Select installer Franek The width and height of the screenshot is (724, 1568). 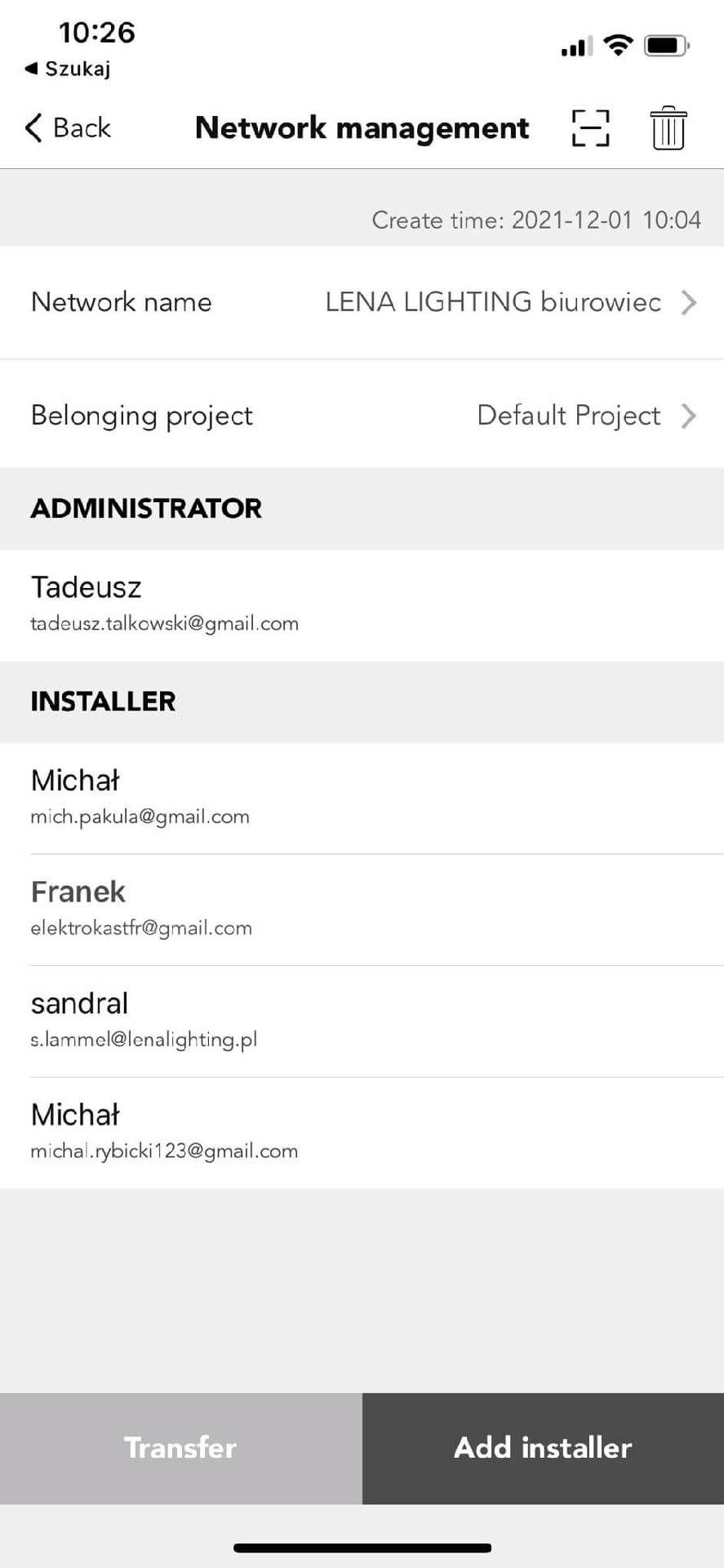pos(362,910)
